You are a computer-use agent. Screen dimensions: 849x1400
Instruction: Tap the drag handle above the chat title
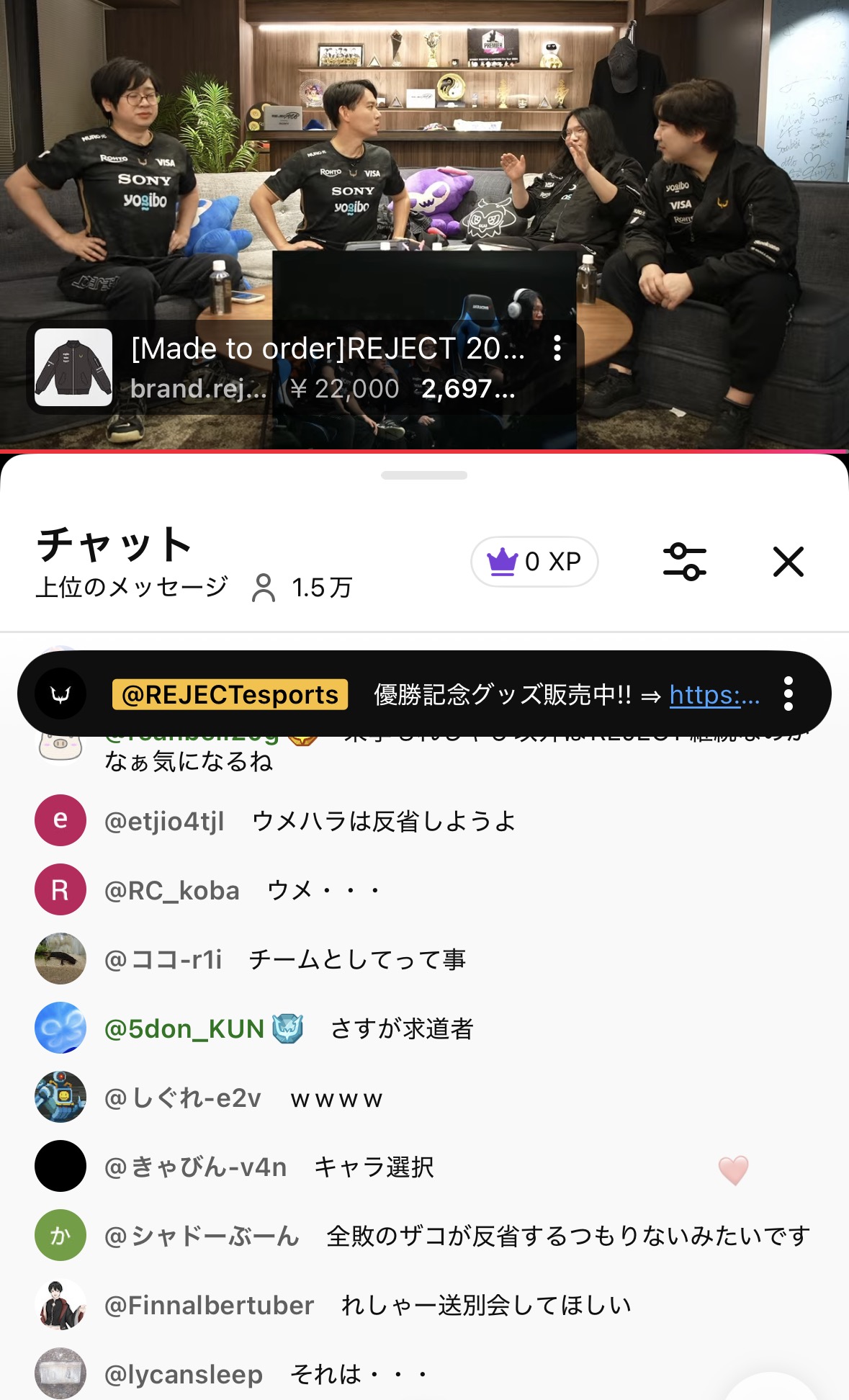pos(424,475)
